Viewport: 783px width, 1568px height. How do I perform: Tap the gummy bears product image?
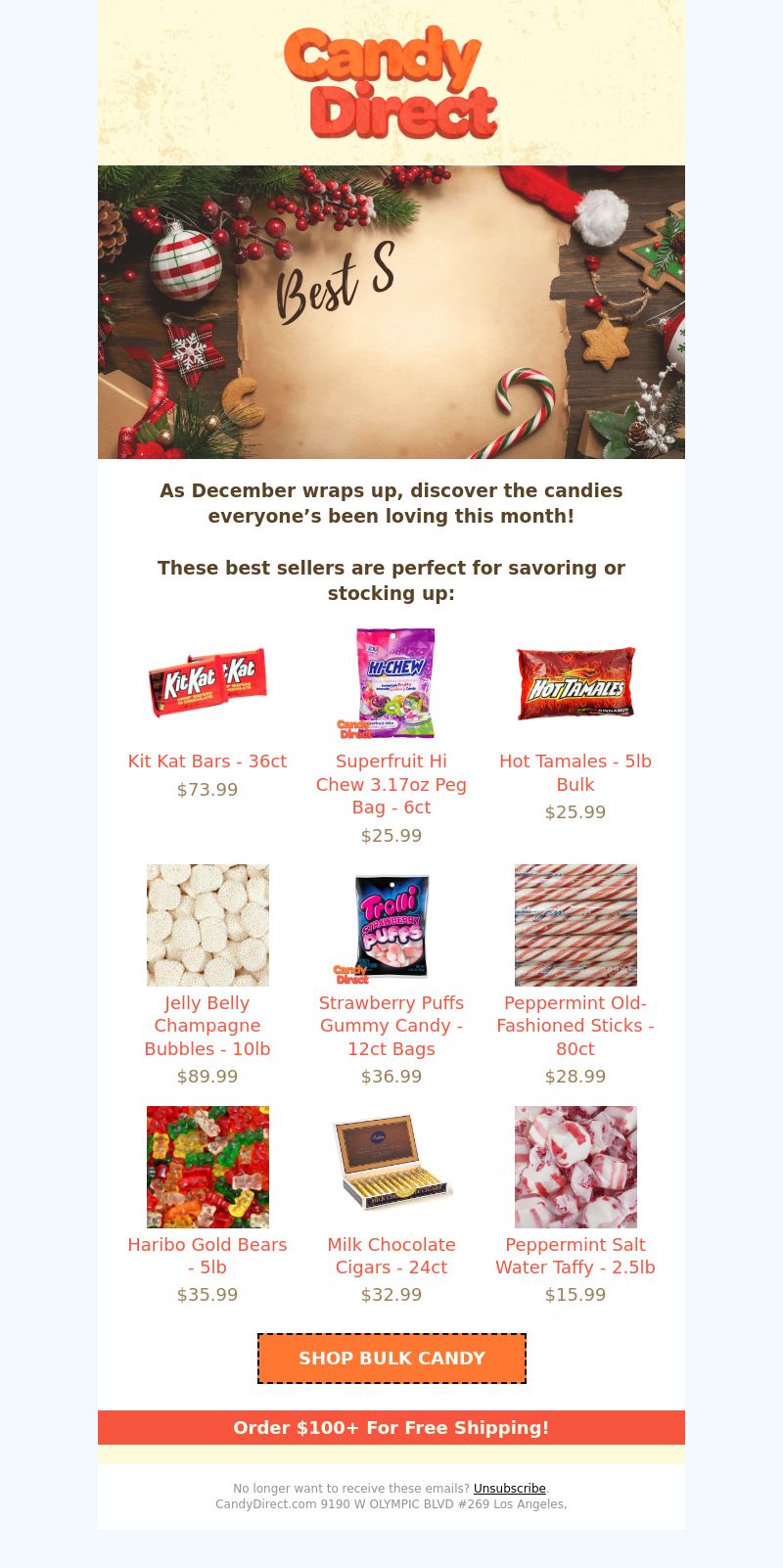tap(207, 1167)
